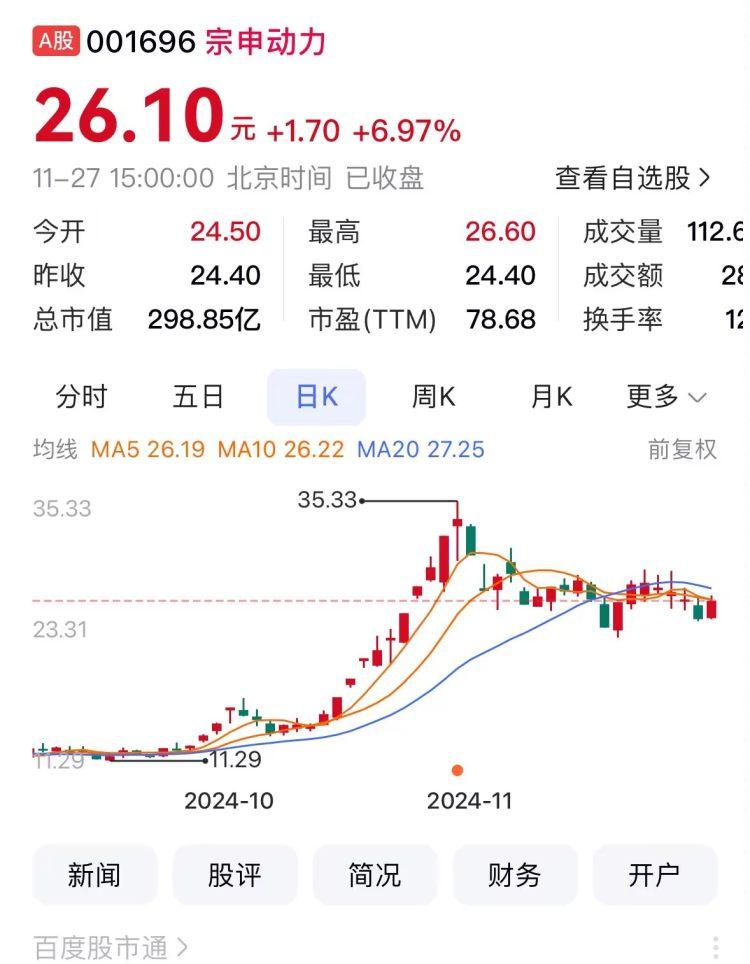Image resolution: width=750 pixels, height=964 pixels.
Task: View the 简况 company profile
Action: 375,874
